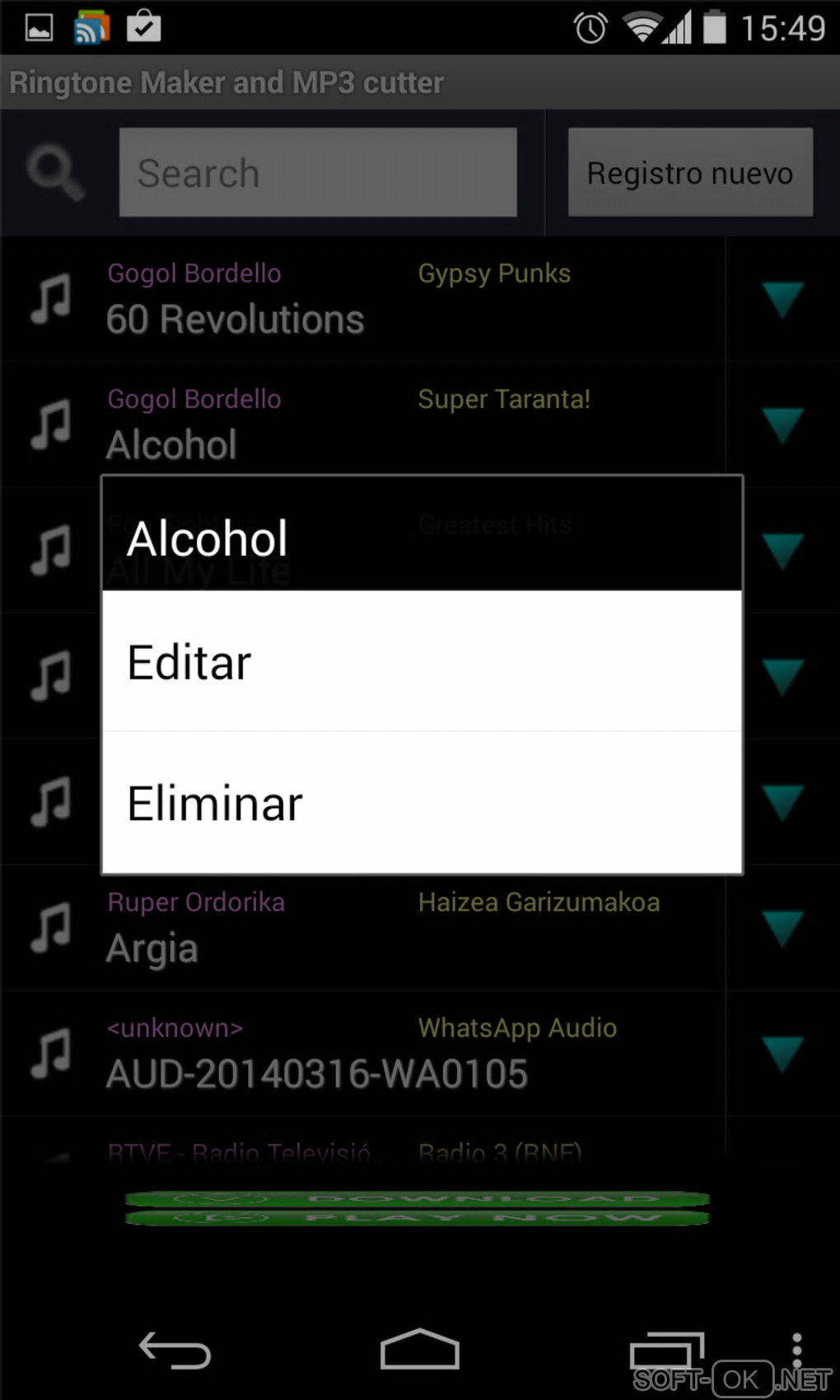
Task: Choose Eliminar to delete Alcohol
Action: (421, 803)
